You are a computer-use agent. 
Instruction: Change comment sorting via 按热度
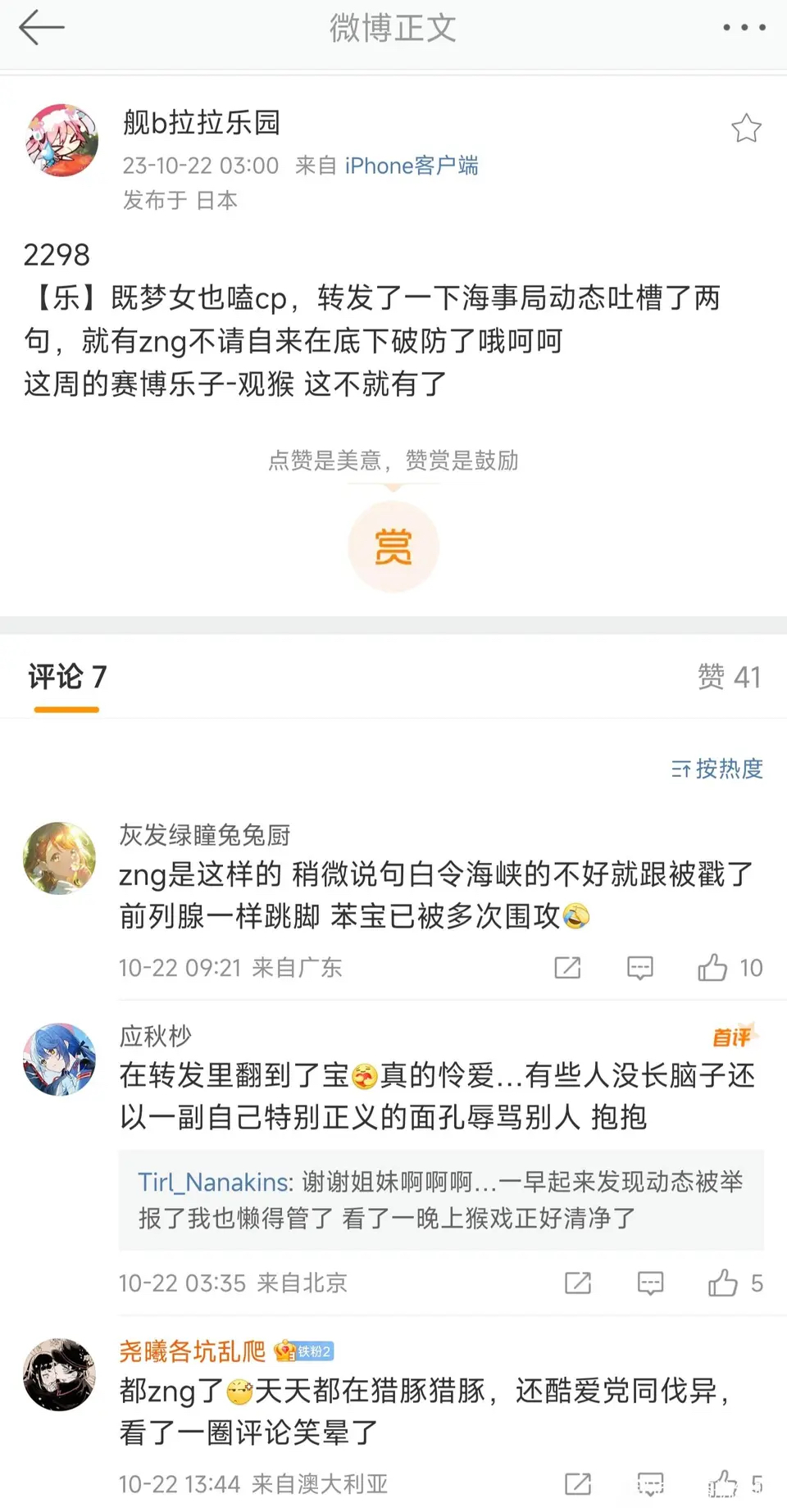pyautogui.click(x=717, y=769)
